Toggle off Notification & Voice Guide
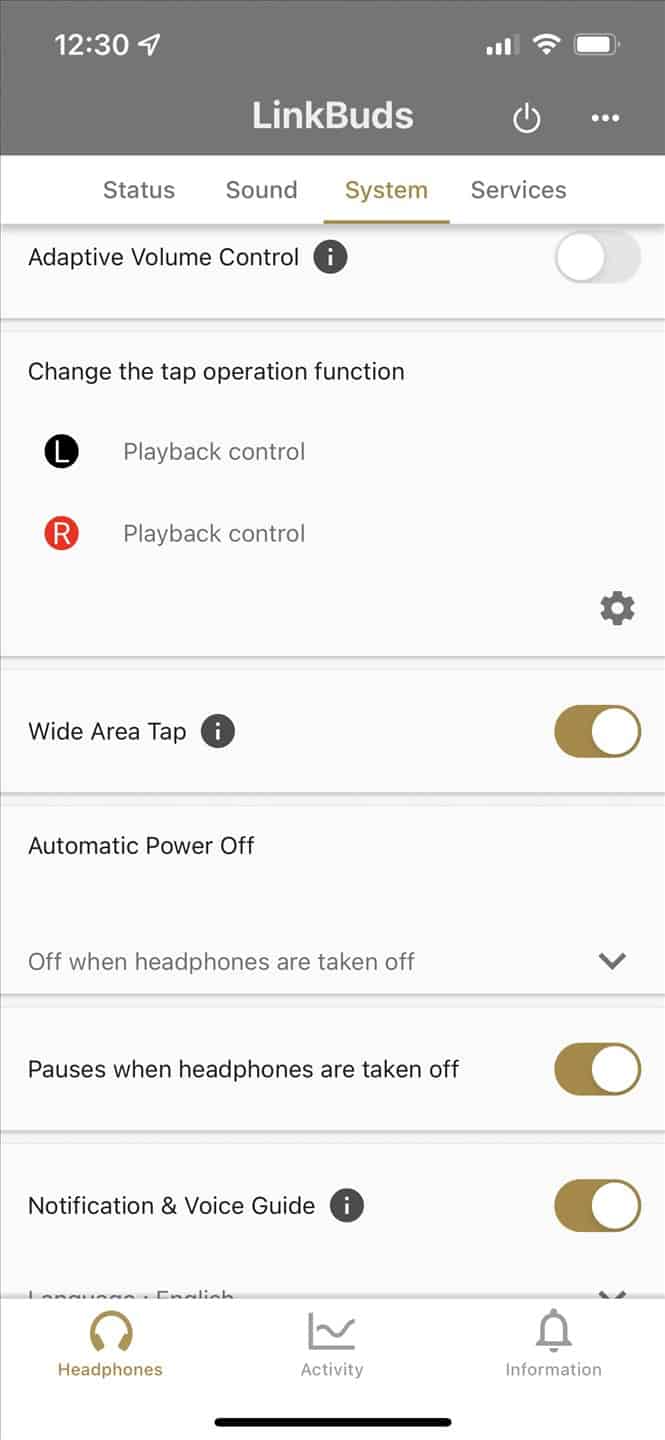The width and height of the screenshot is (665, 1440). pos(597,1205)
